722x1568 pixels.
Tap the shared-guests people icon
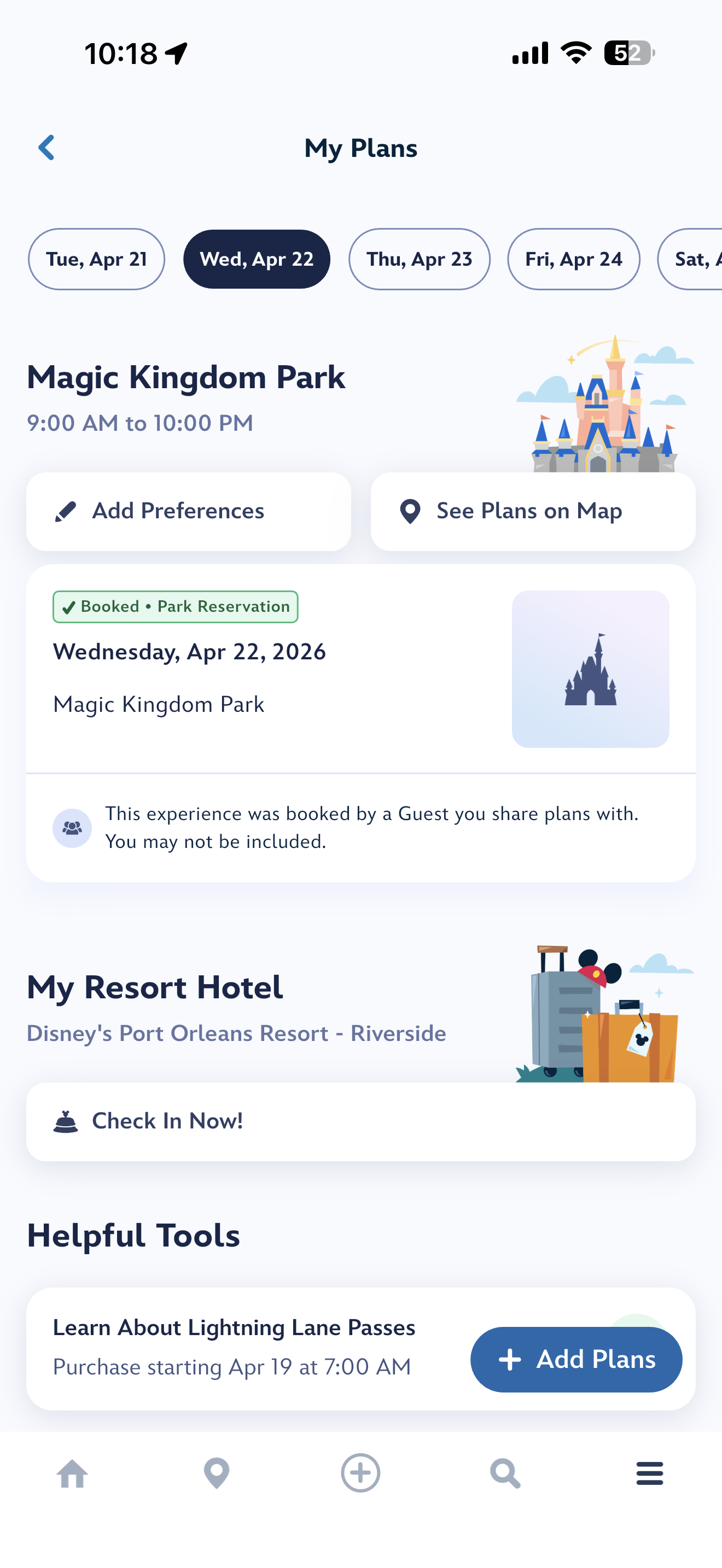tap(72, 828)
